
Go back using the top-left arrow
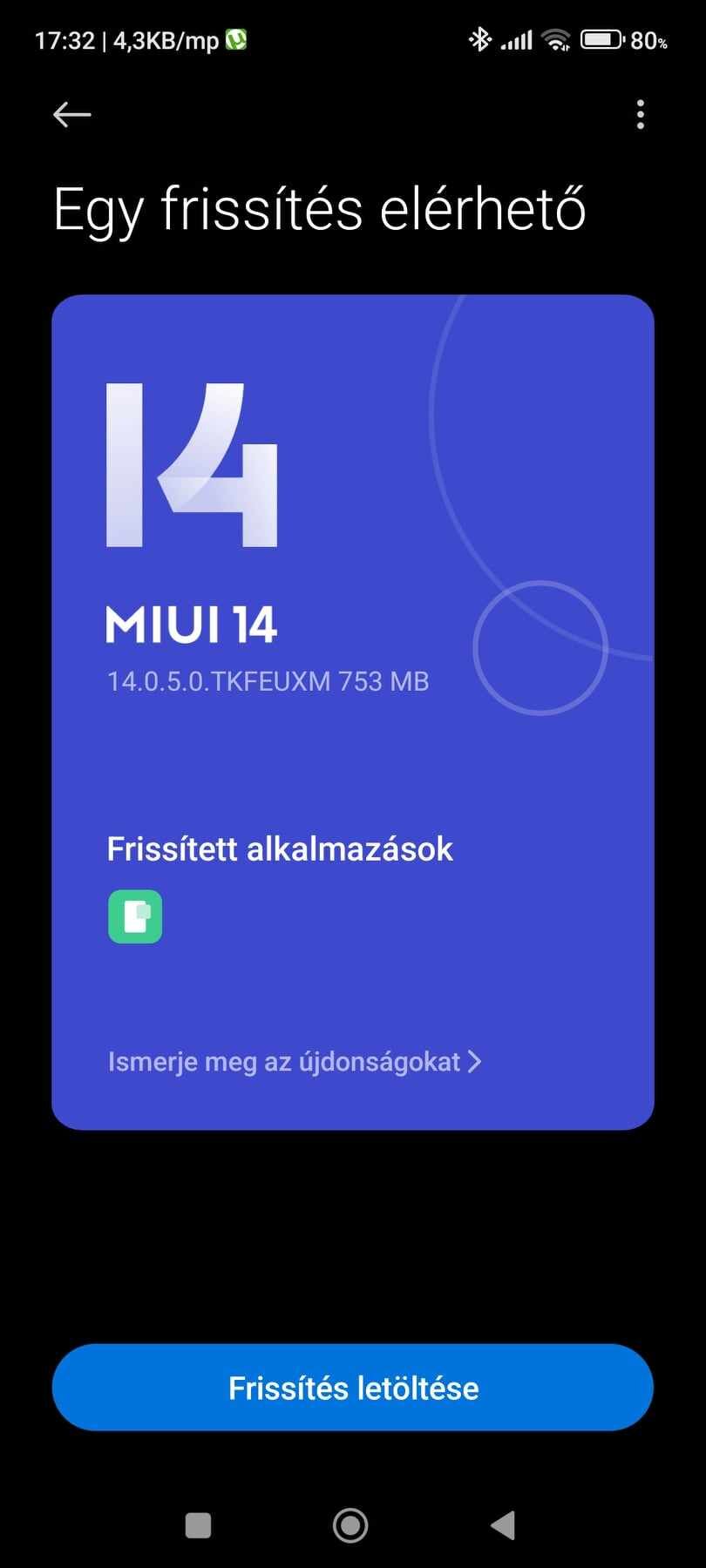71,114
